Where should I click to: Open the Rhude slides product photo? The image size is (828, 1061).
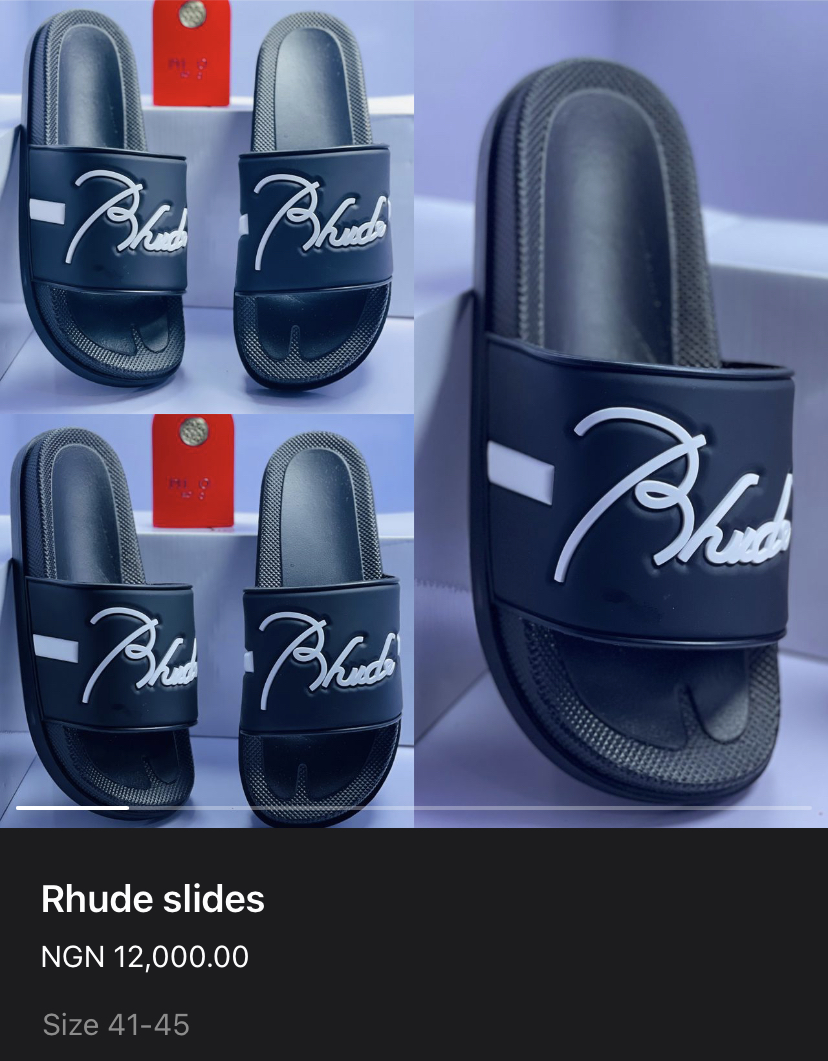[414, 410]
